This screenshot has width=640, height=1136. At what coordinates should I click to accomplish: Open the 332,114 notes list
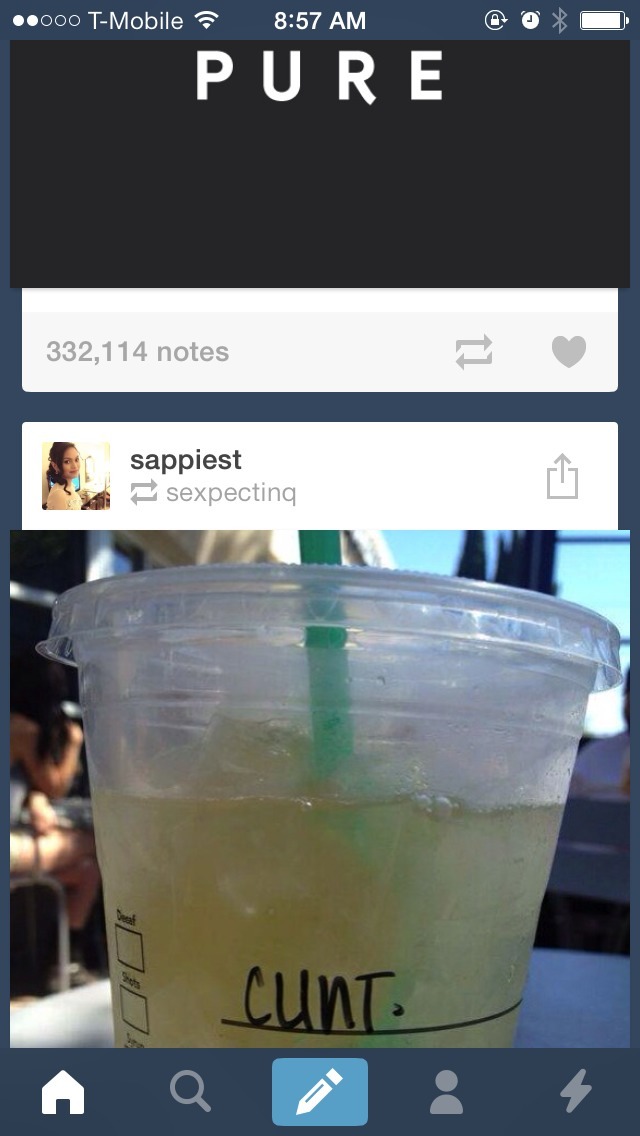138,352
